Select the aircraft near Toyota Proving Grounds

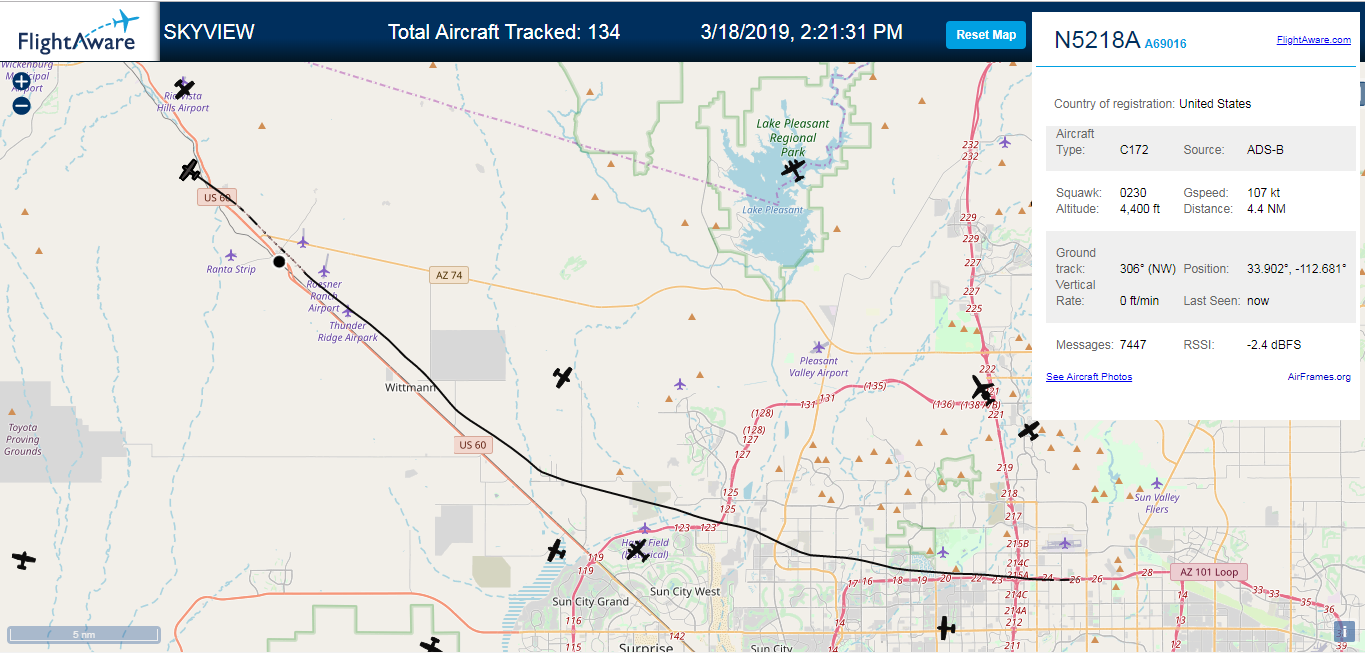coord(24,560)
